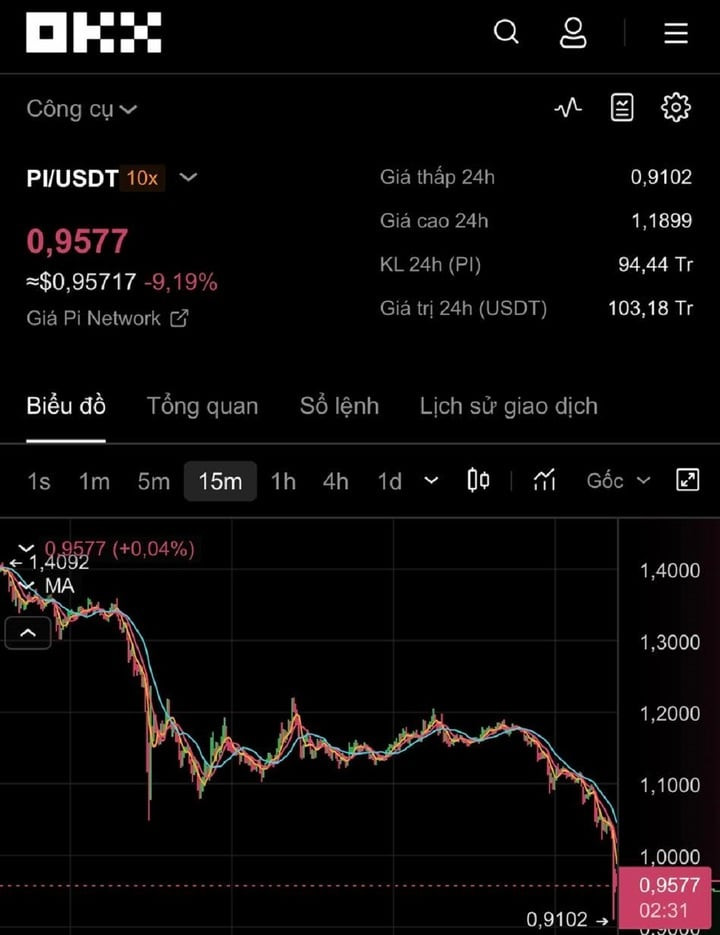Open the search magnifier icon

click(x=507, y=33)
